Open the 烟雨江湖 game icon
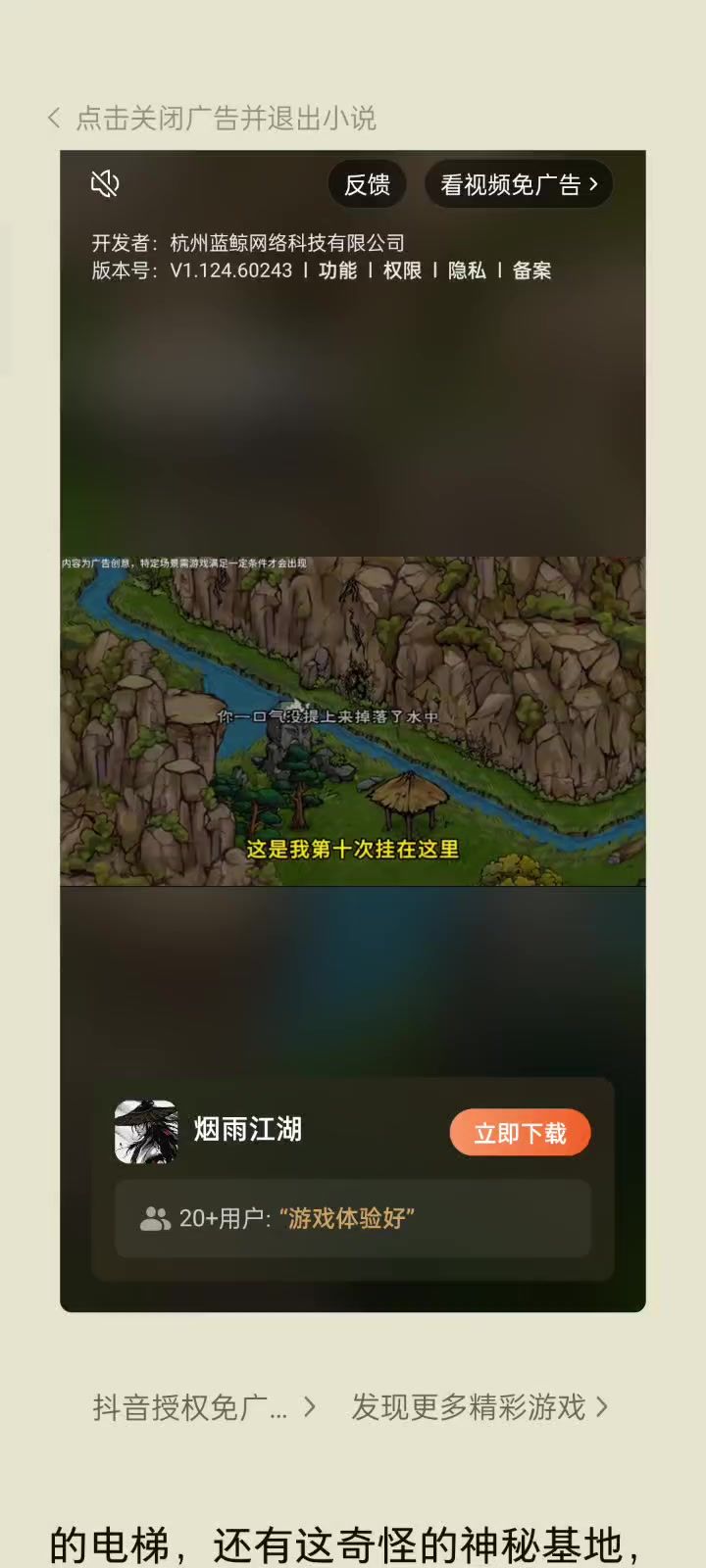Screen dimensions: 706x1568 click(146, 1132)
